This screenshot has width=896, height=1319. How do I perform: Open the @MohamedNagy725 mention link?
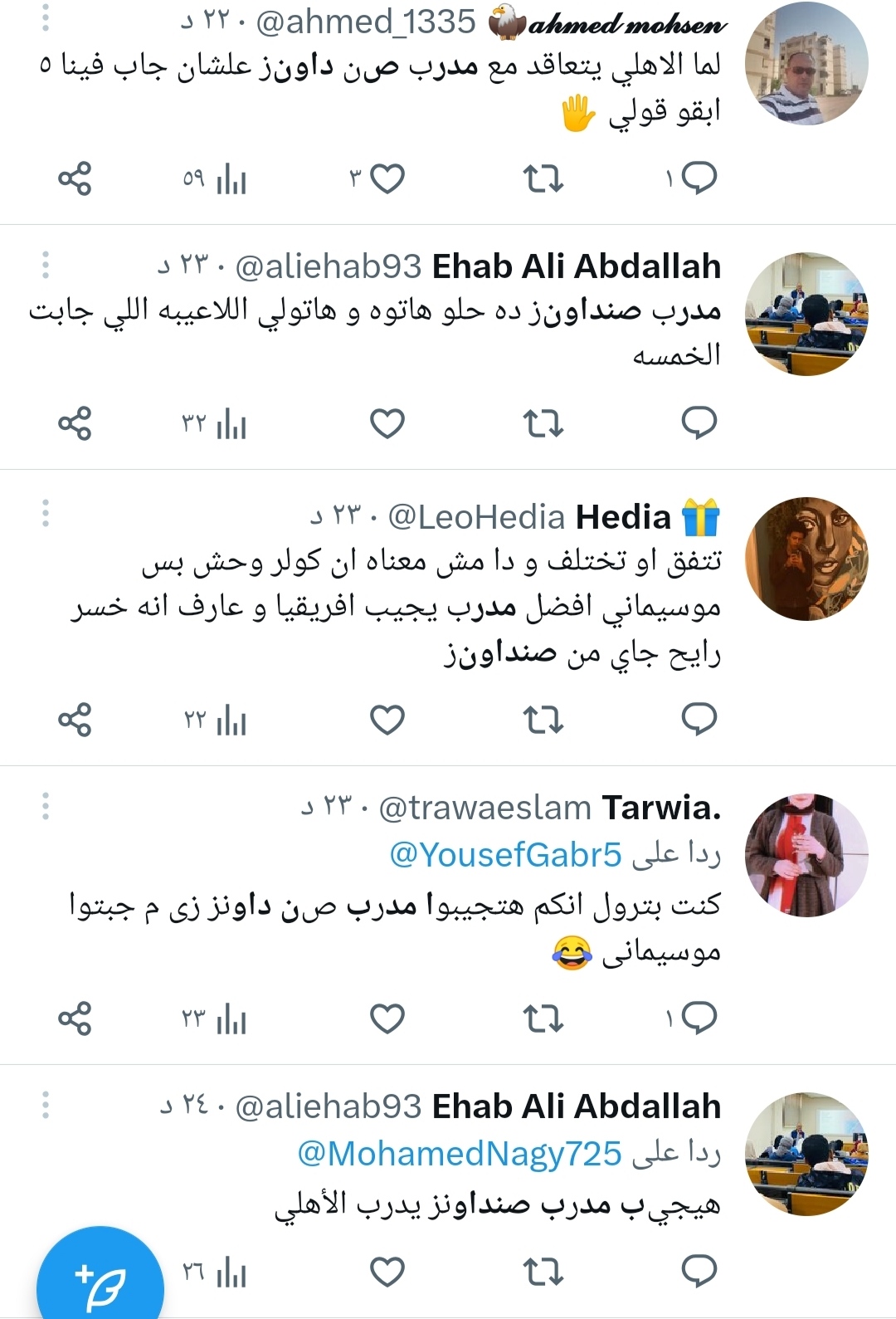(x=460, y=1153)
